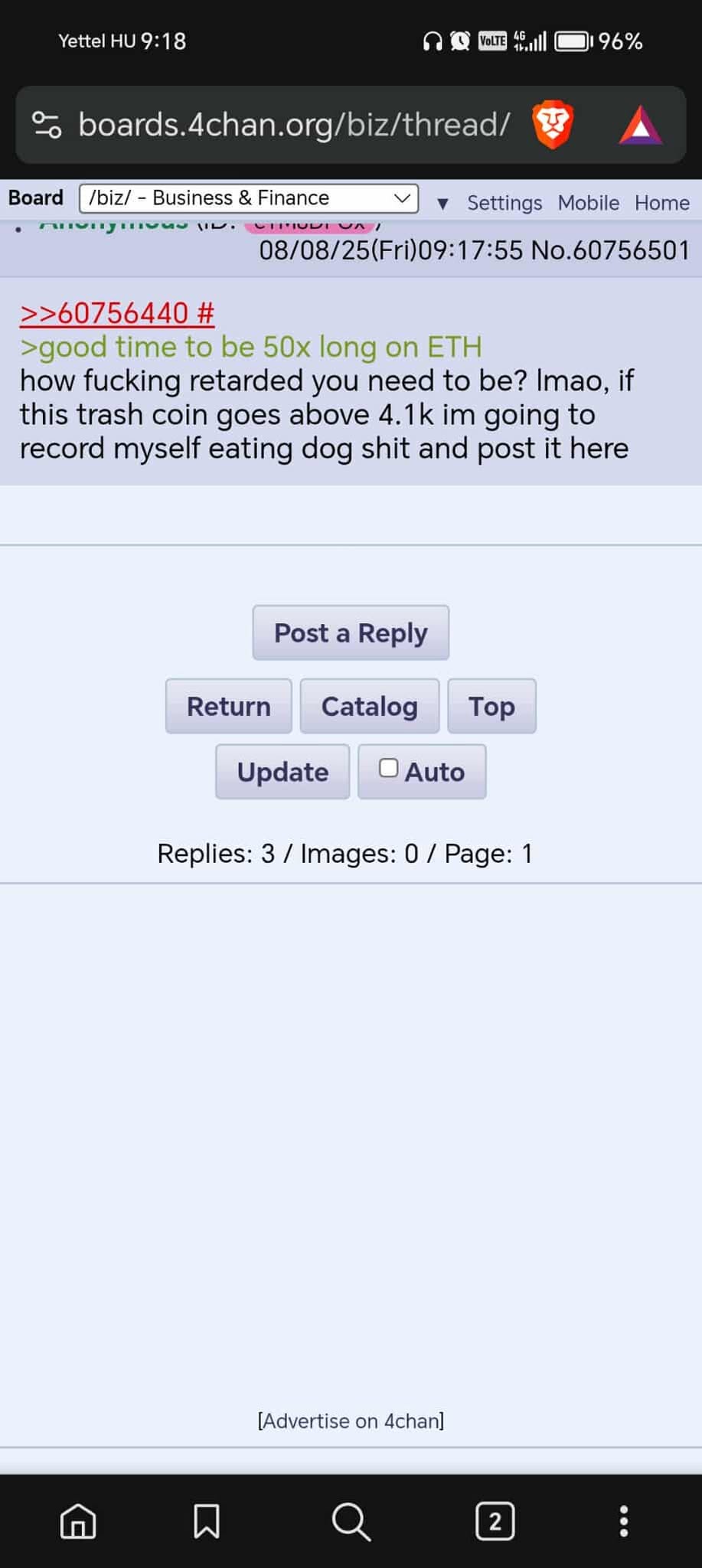
Task: Jump to Top of thread
Action: click(x=491, y=706)
